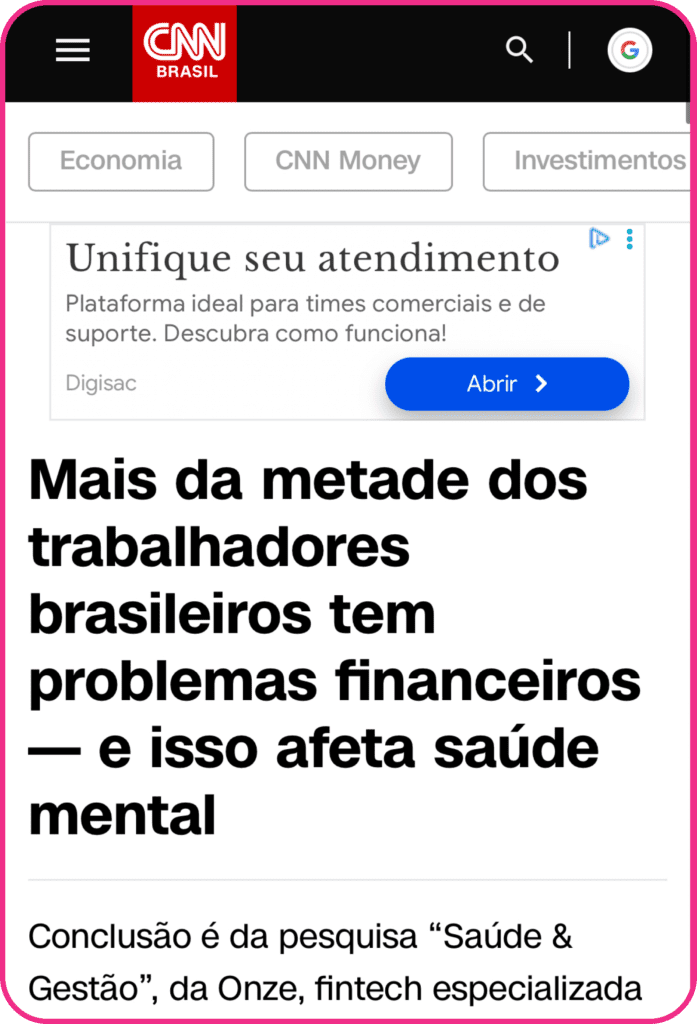Select the Economia category chip
The image size is (697, 1024).
pos(121,161)
